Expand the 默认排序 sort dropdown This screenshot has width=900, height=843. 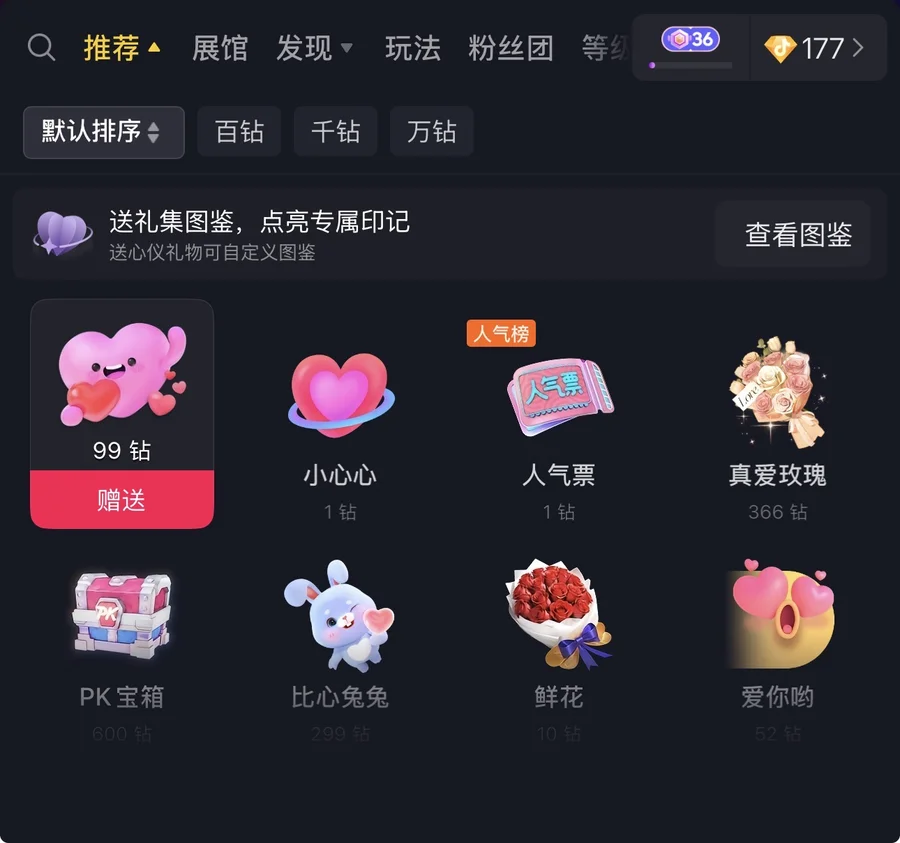click(x=103, y=132)
